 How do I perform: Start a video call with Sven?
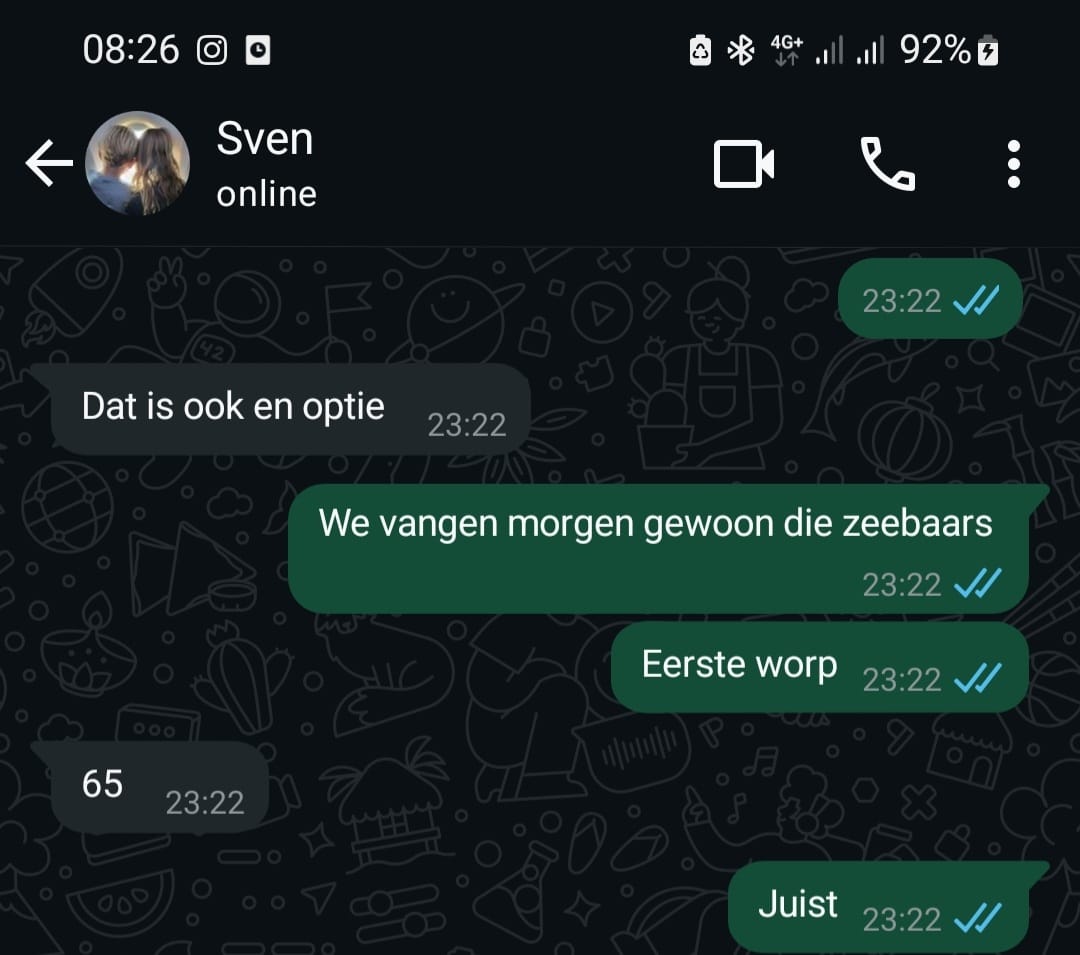coord(743,164)
